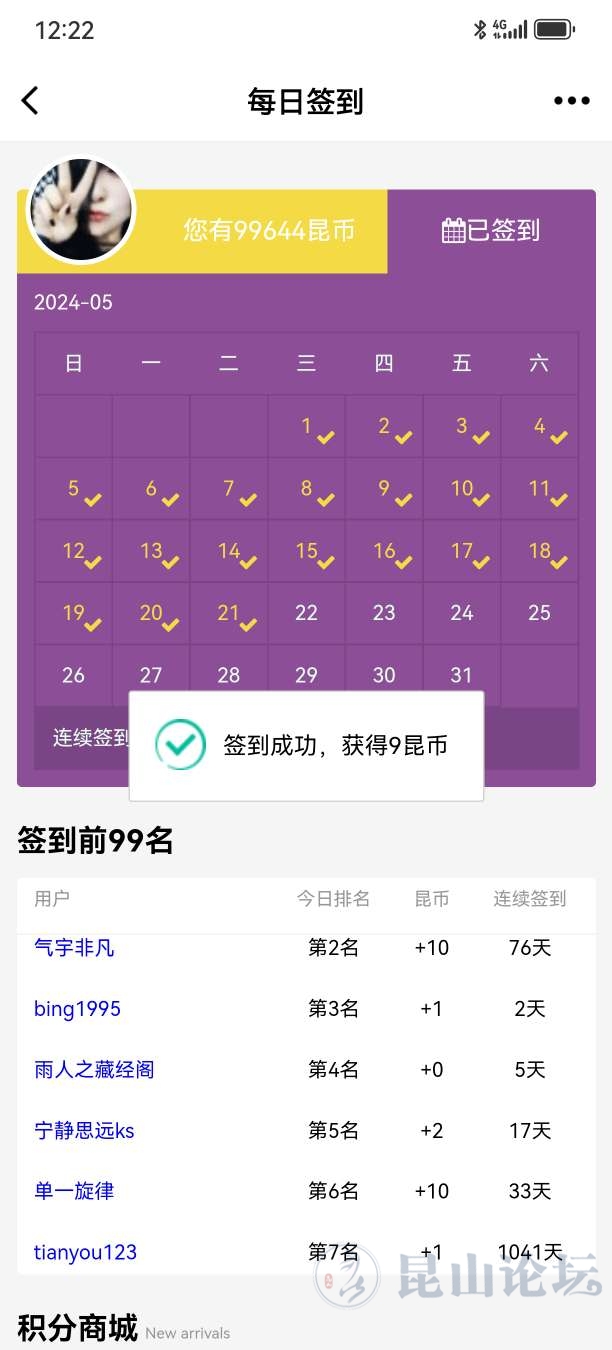Screen dimensions: 612x1350
Task: Tap the 已签到 check-in button
Action: 491,231
